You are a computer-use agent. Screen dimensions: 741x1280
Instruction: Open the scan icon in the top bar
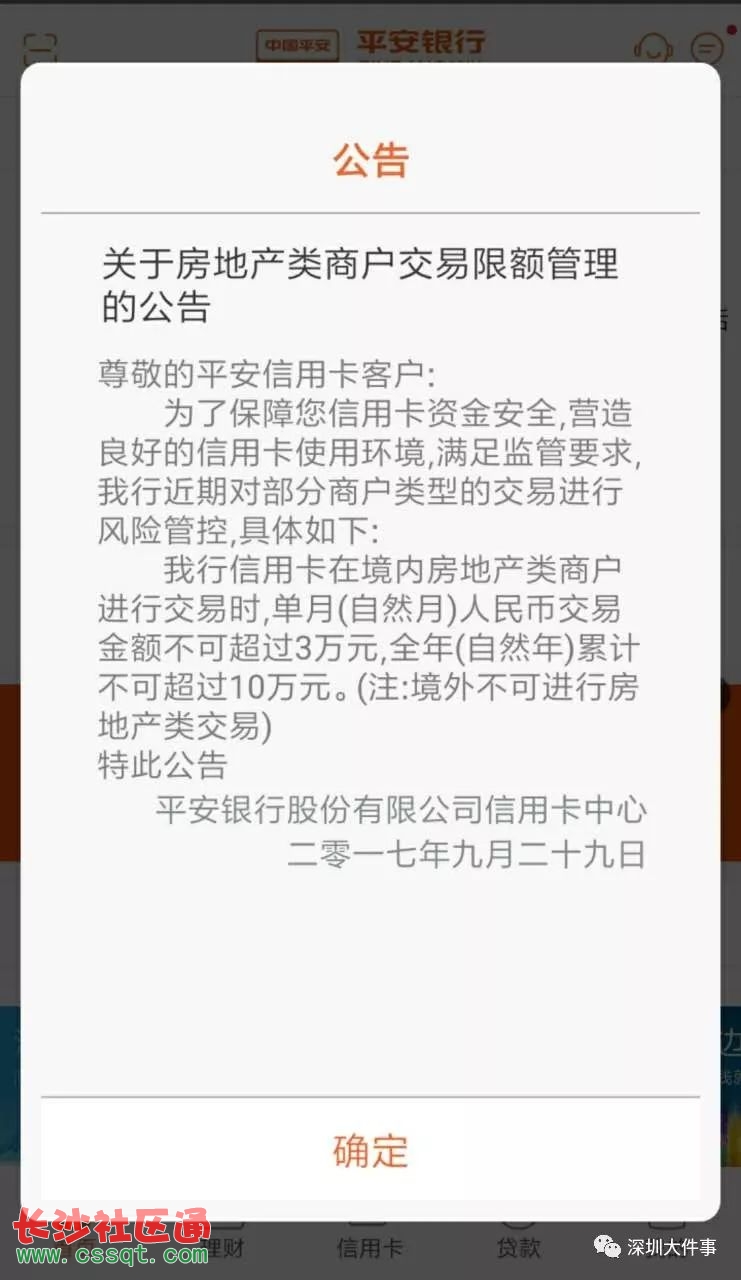pyautogui.click(x=40, y=48)
